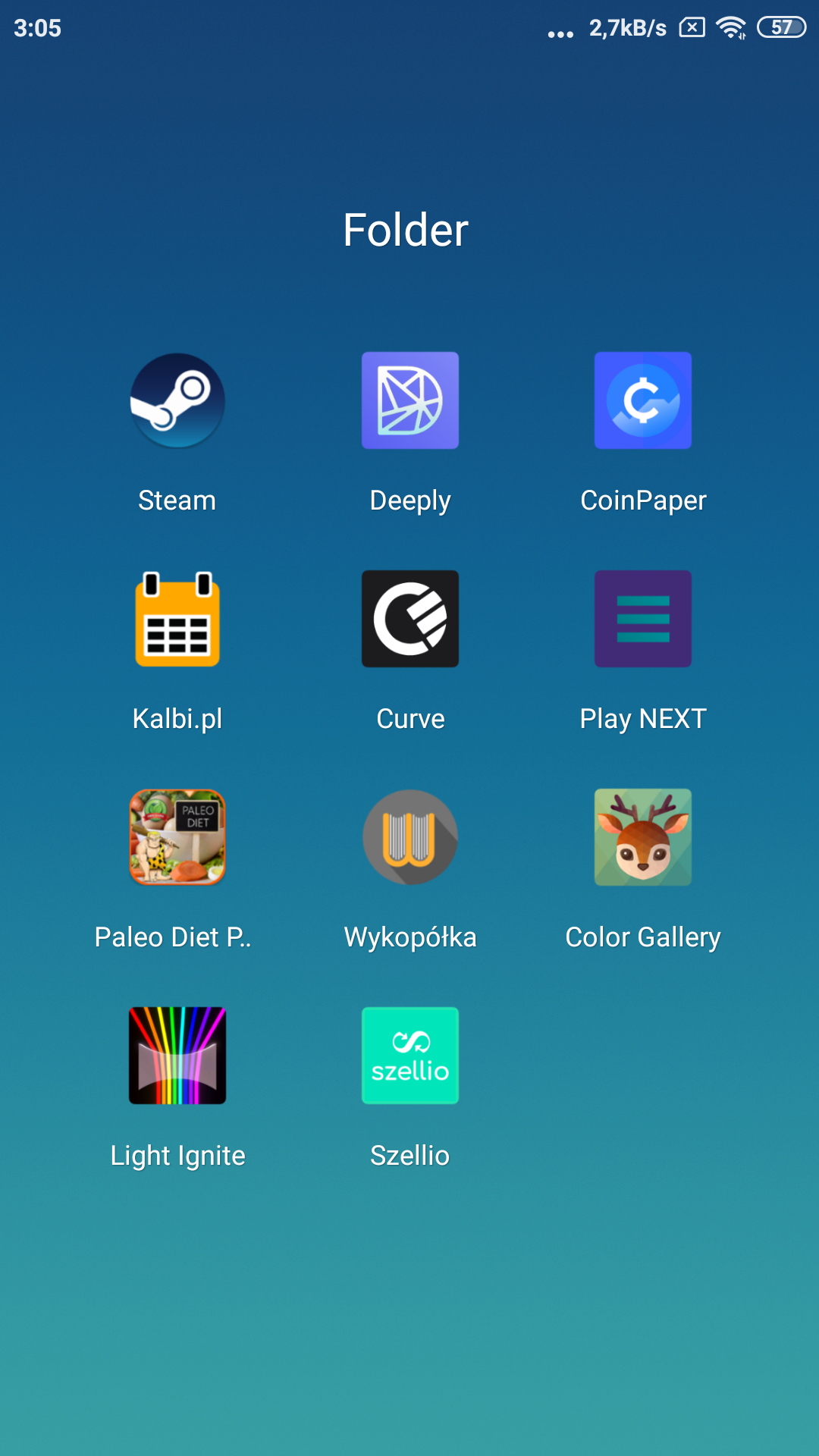Open Color Gallery with deer icon
This screenshot has width=819, height=1456.
(x=642, y=836)
